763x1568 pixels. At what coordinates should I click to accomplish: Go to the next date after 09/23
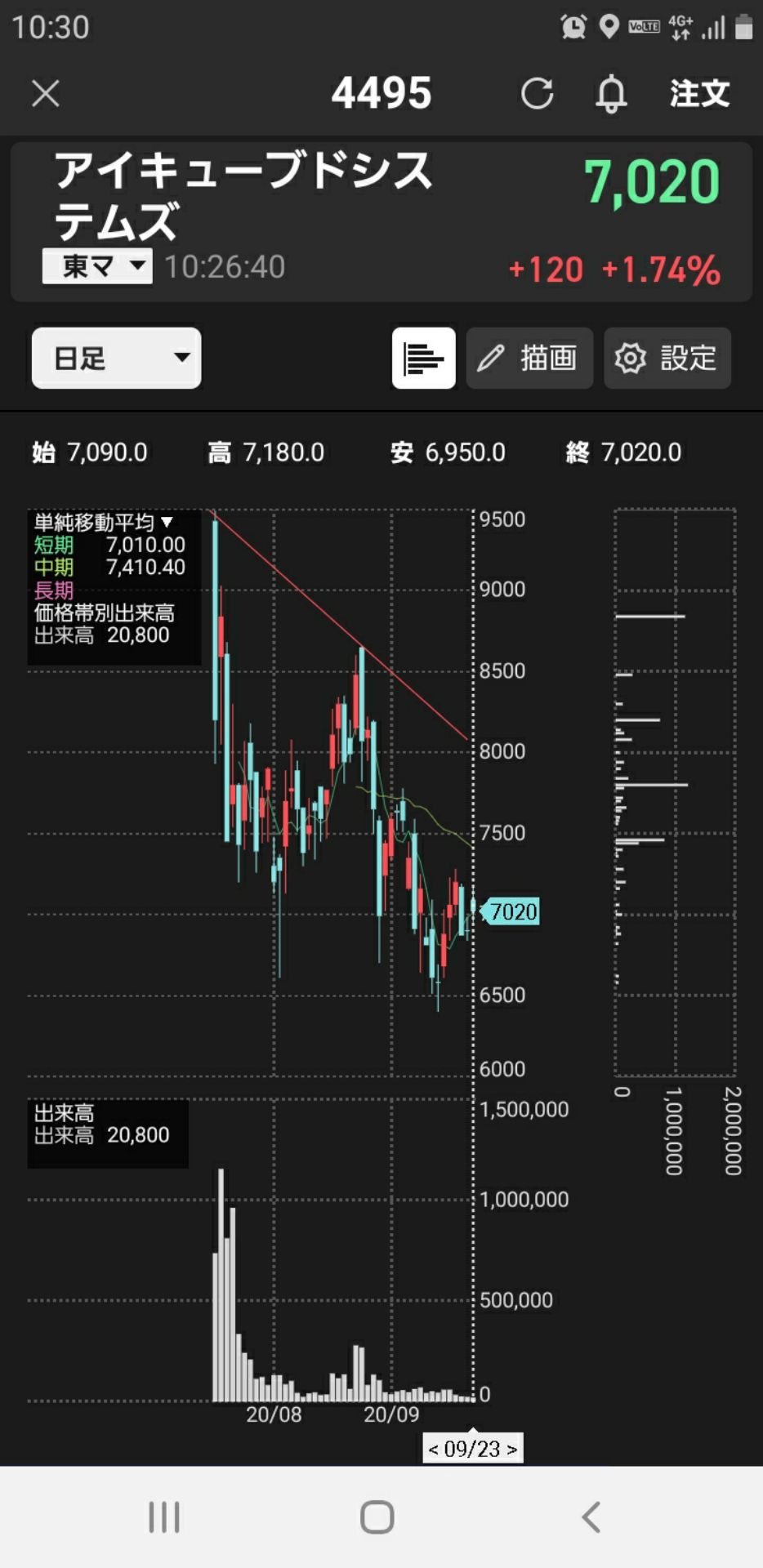[x=512, y=1450]
